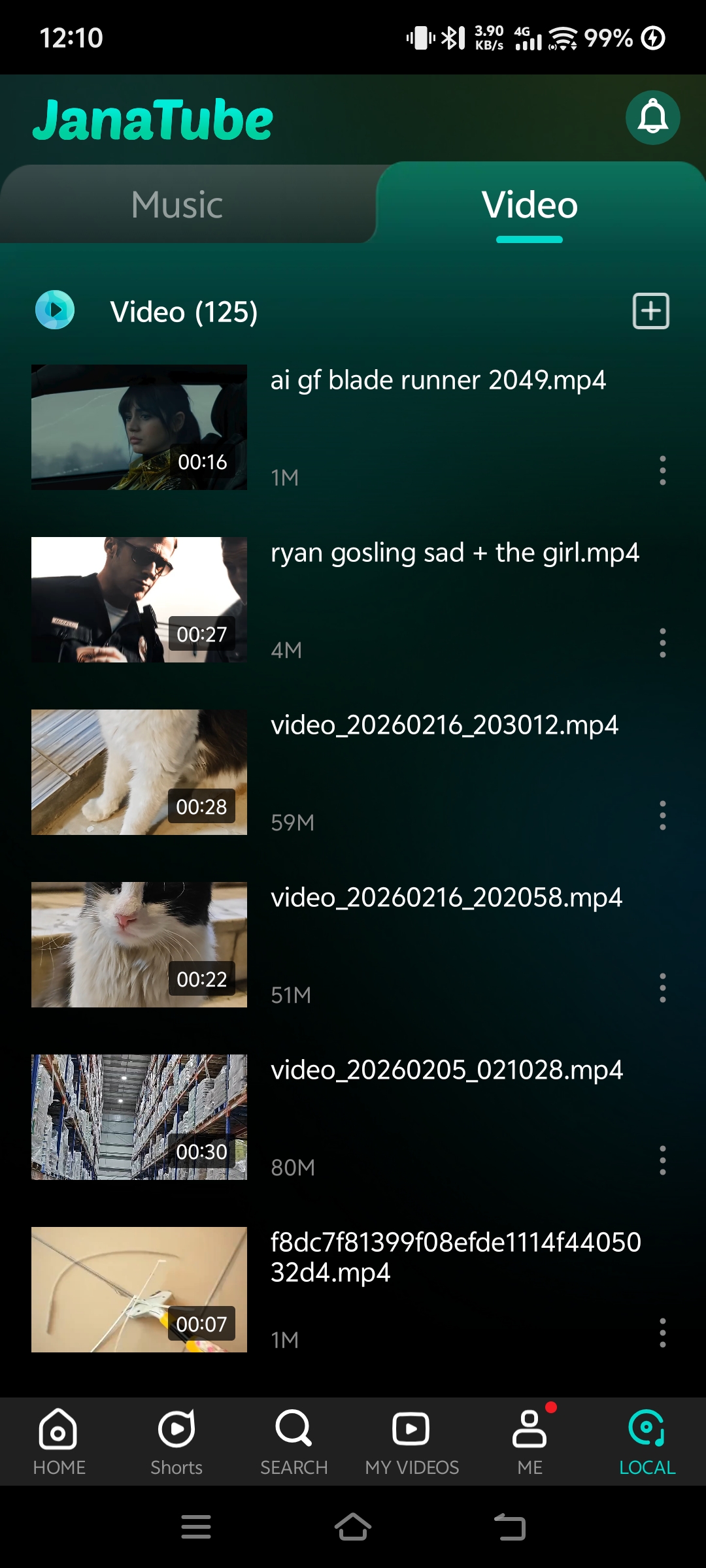Open the notifications bell

(652, 118)
